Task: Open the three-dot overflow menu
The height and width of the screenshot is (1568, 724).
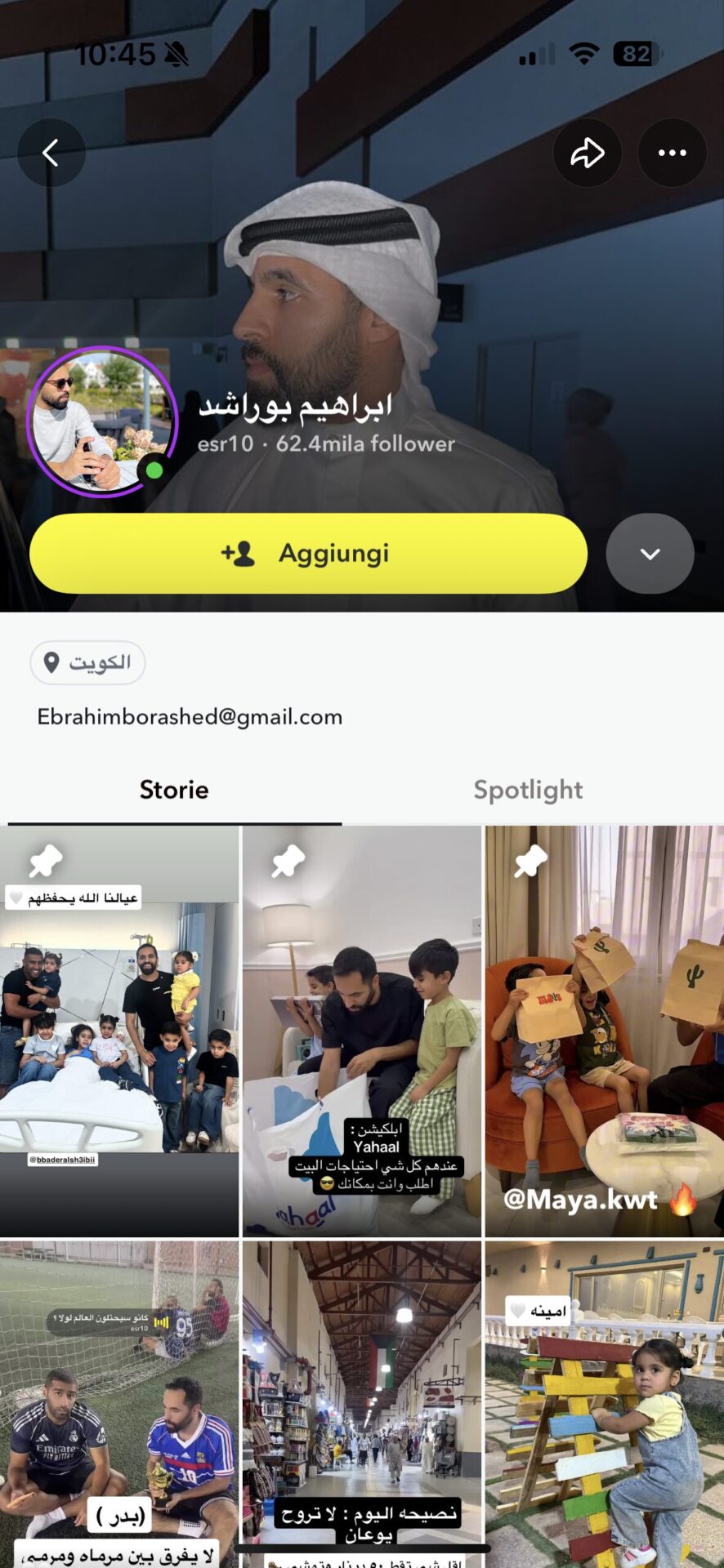Action: (672, 153)
